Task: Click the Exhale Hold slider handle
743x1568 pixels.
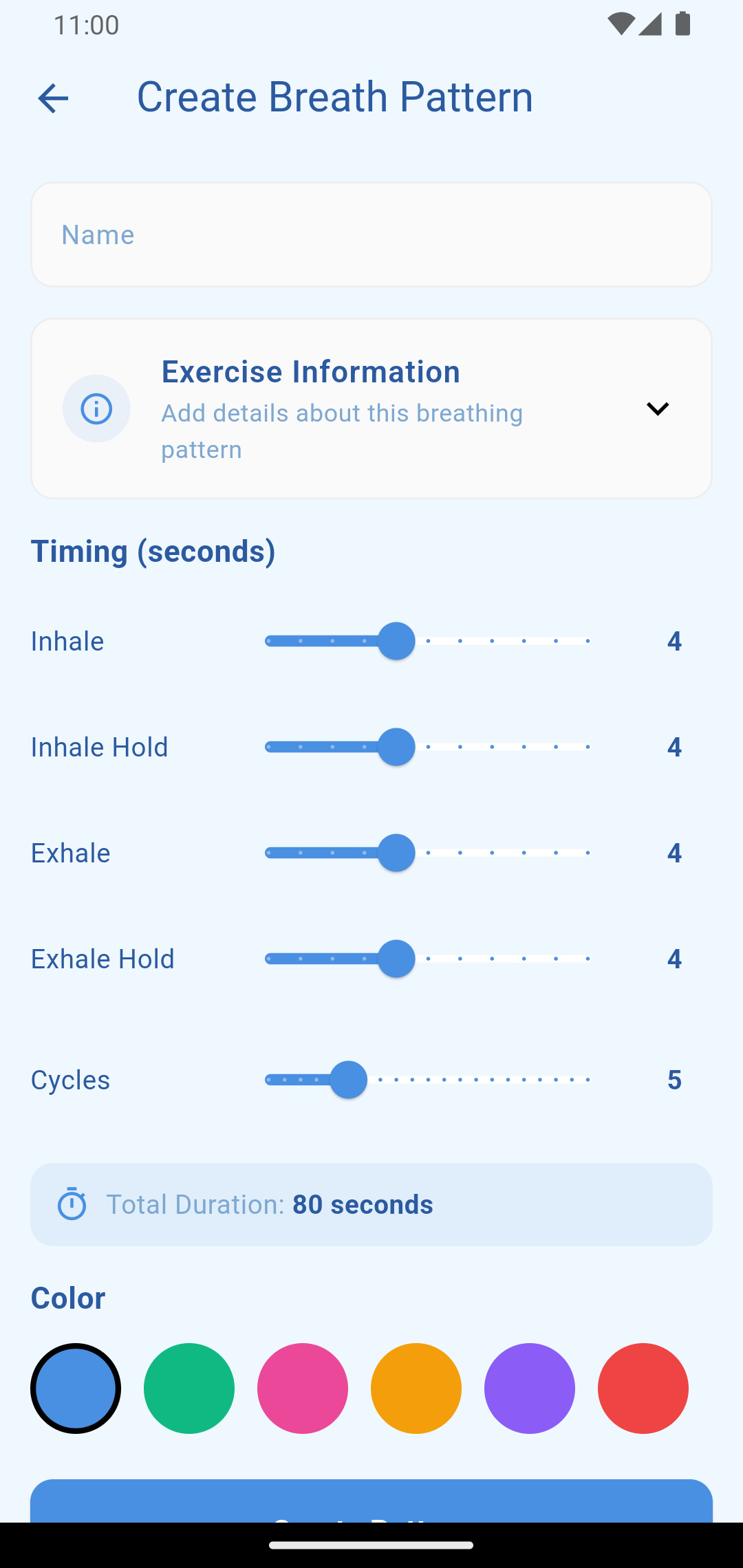Action: pos(397,958)
